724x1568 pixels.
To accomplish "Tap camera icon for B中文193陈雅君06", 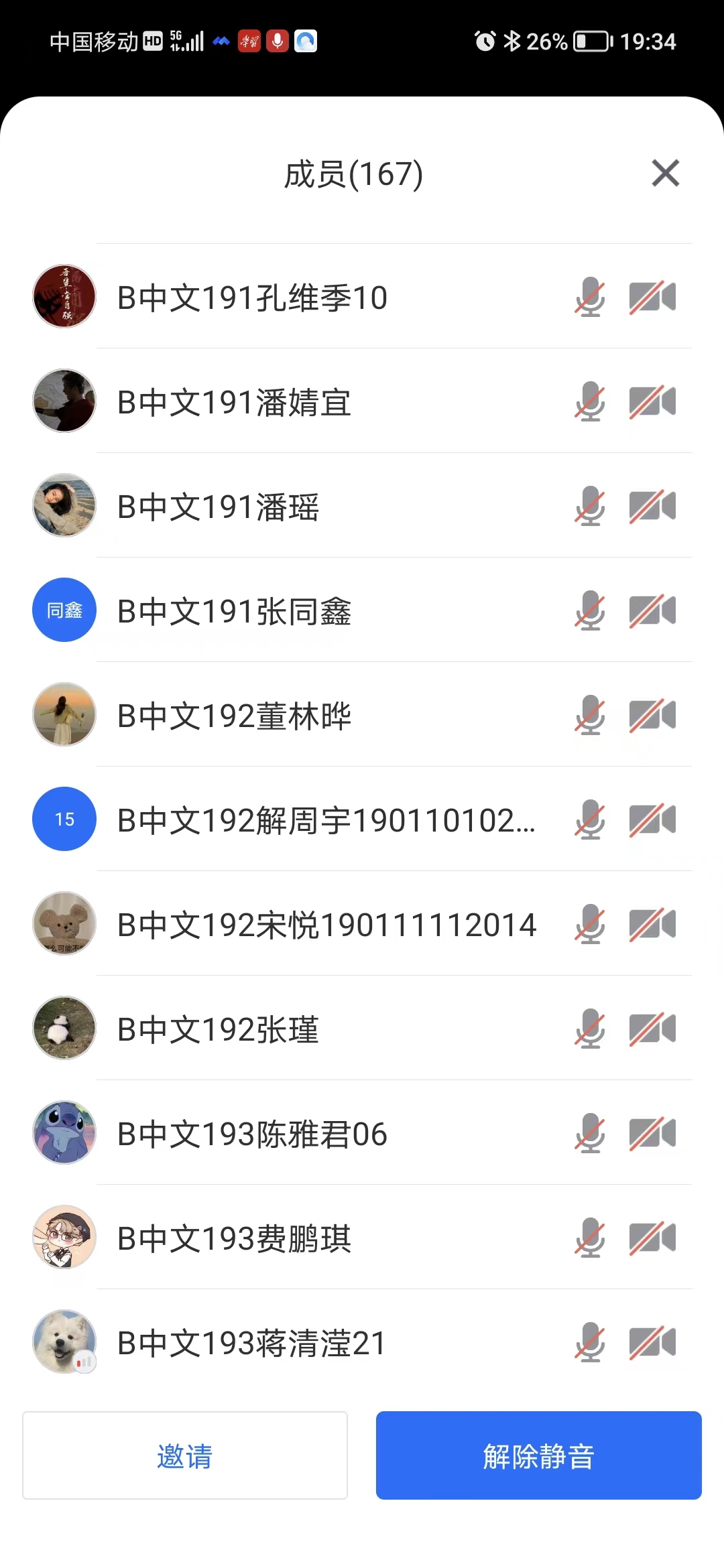I will (652, 1133).
